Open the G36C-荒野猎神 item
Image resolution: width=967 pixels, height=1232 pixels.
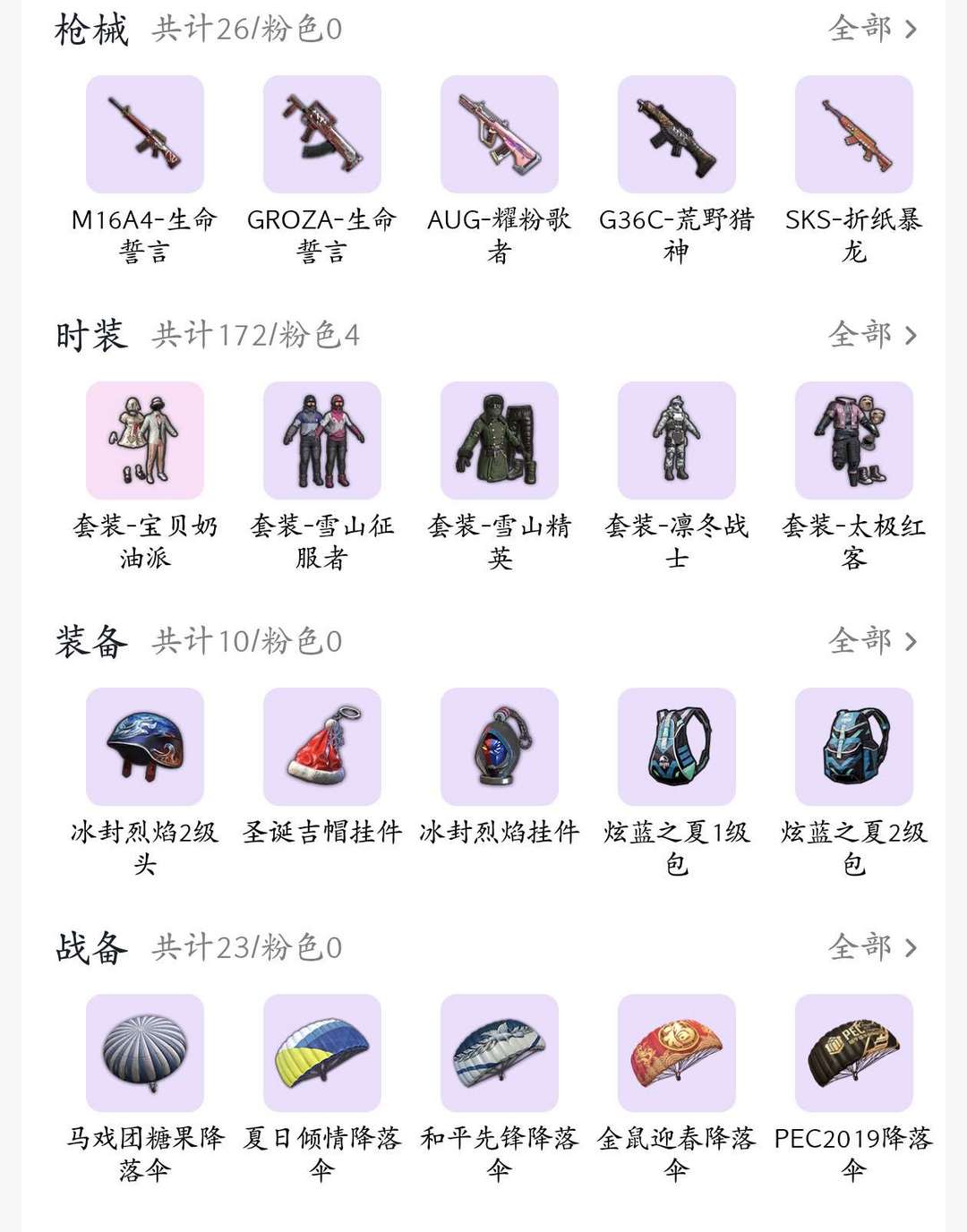tap(677, 134)
